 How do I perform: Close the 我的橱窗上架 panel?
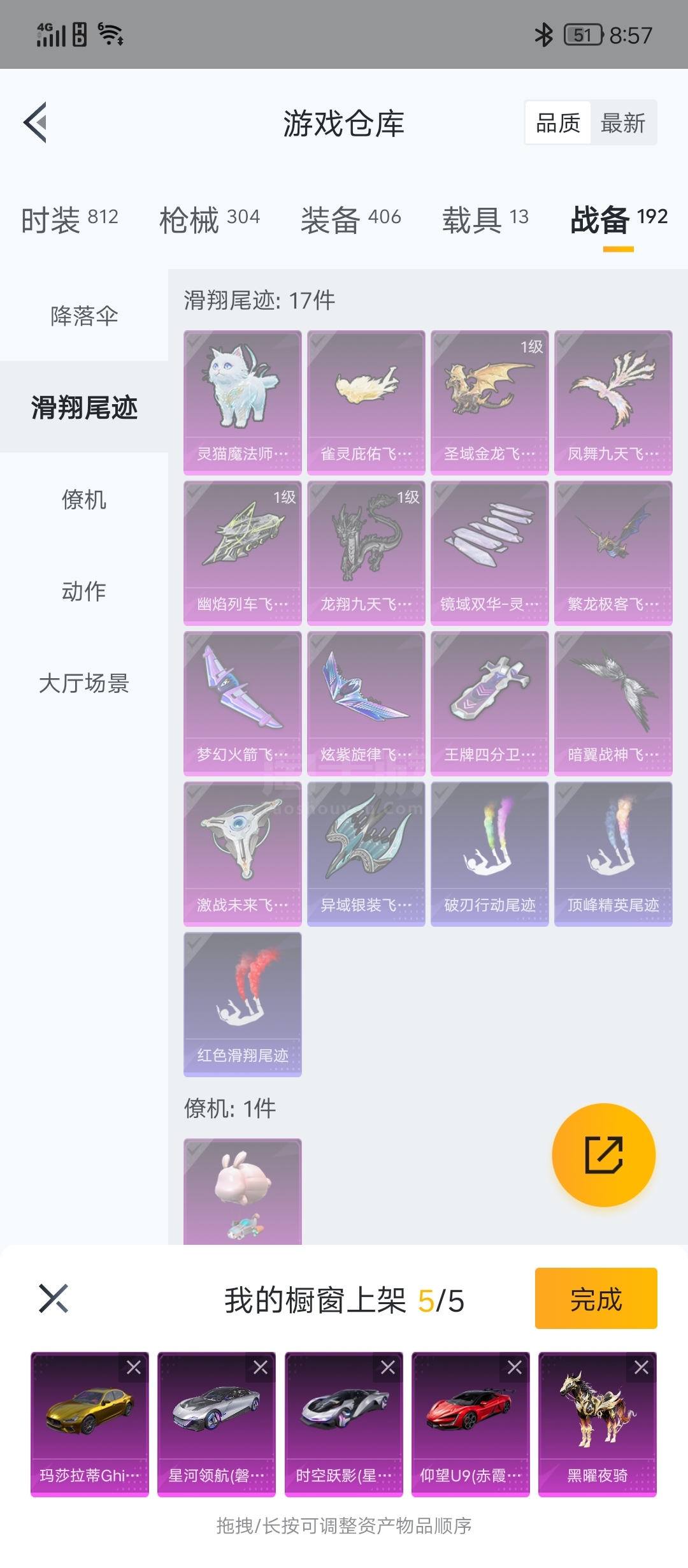[54, 1298]
